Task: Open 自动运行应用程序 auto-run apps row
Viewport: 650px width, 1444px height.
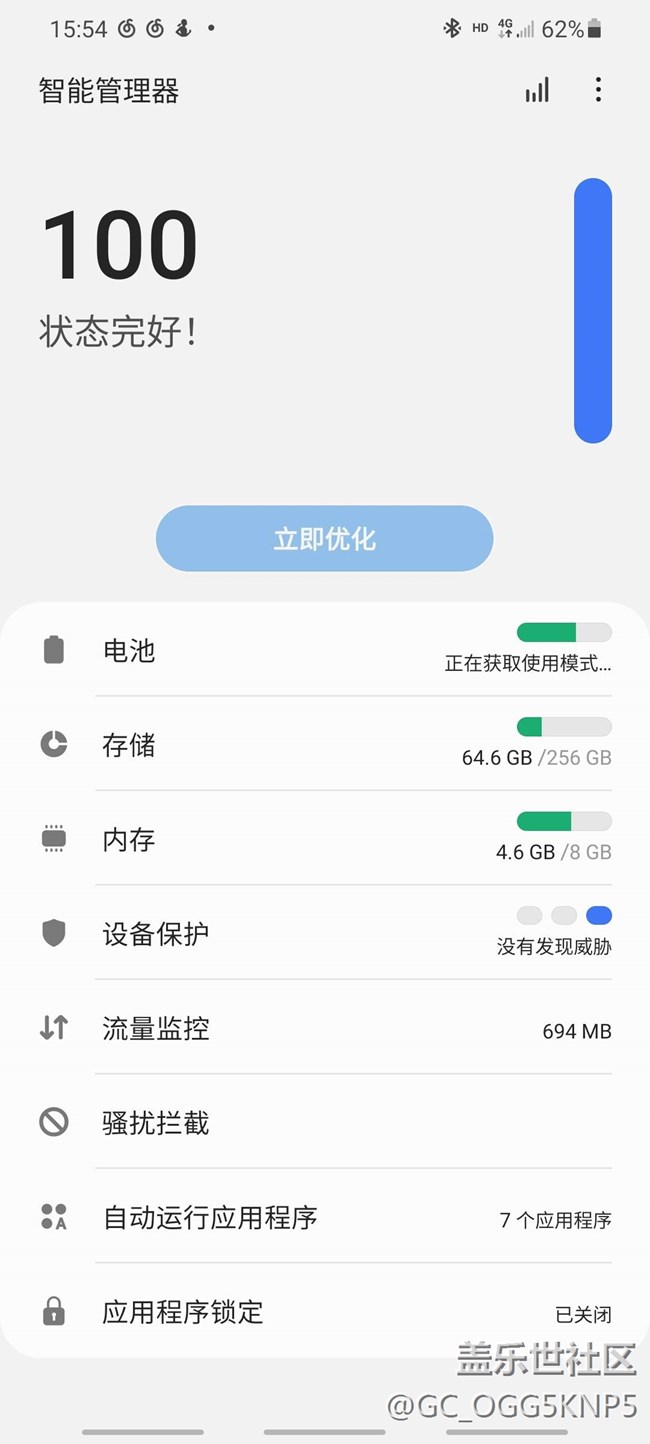Action: pyautogui.click(x=325, y=1217)
